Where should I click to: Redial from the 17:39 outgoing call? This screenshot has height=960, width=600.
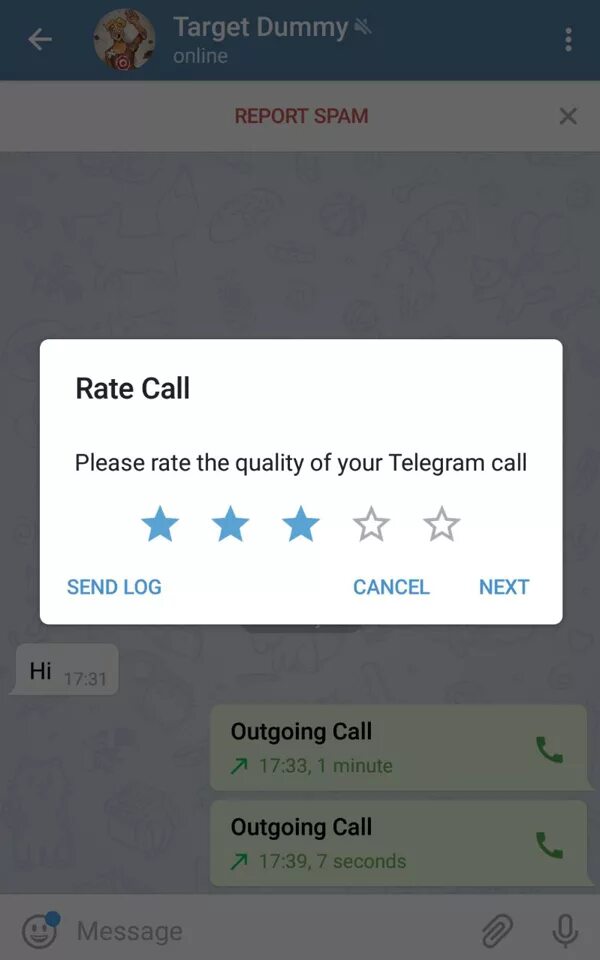tap(549, 845)
